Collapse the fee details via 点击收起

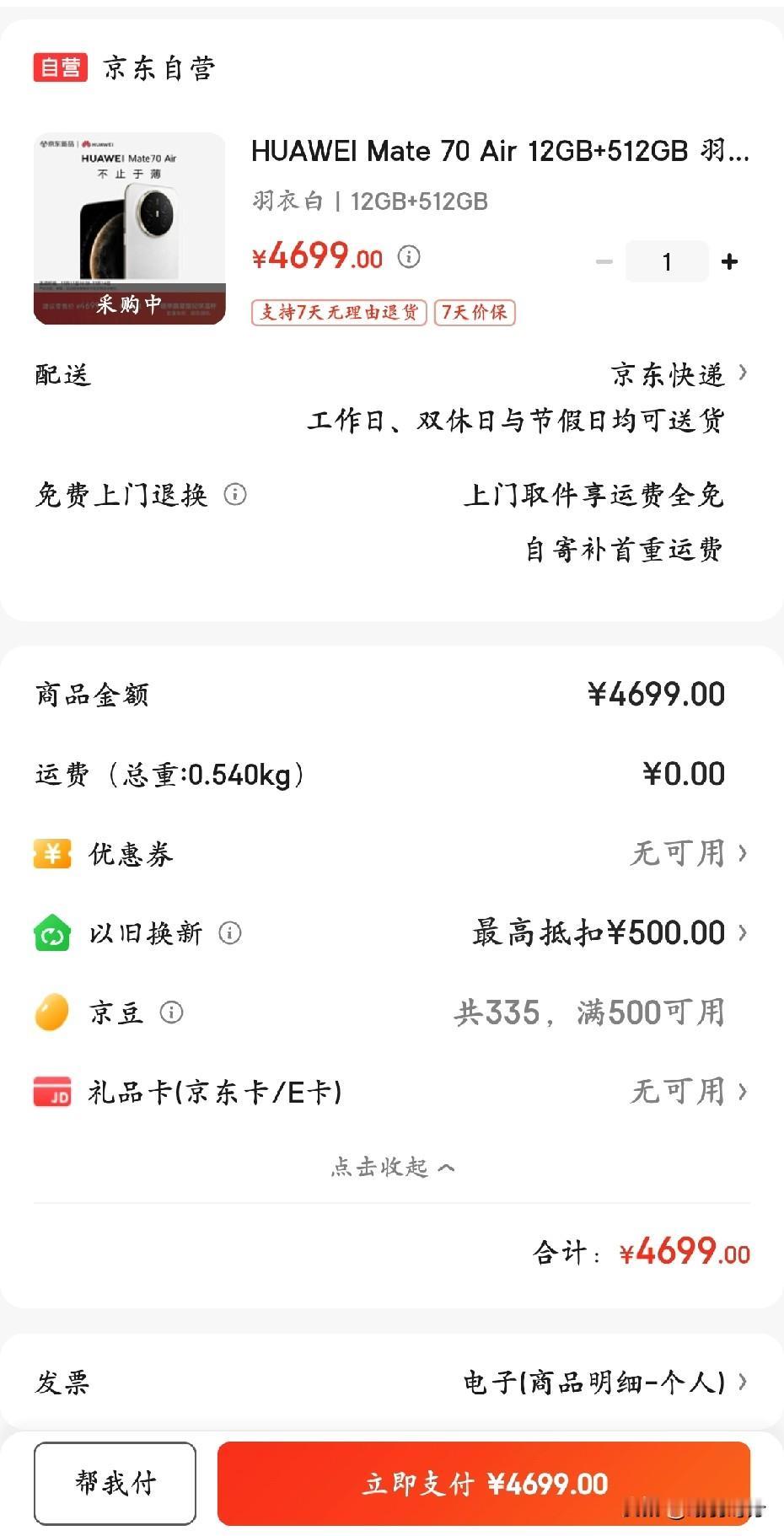tap(392, 1168)
